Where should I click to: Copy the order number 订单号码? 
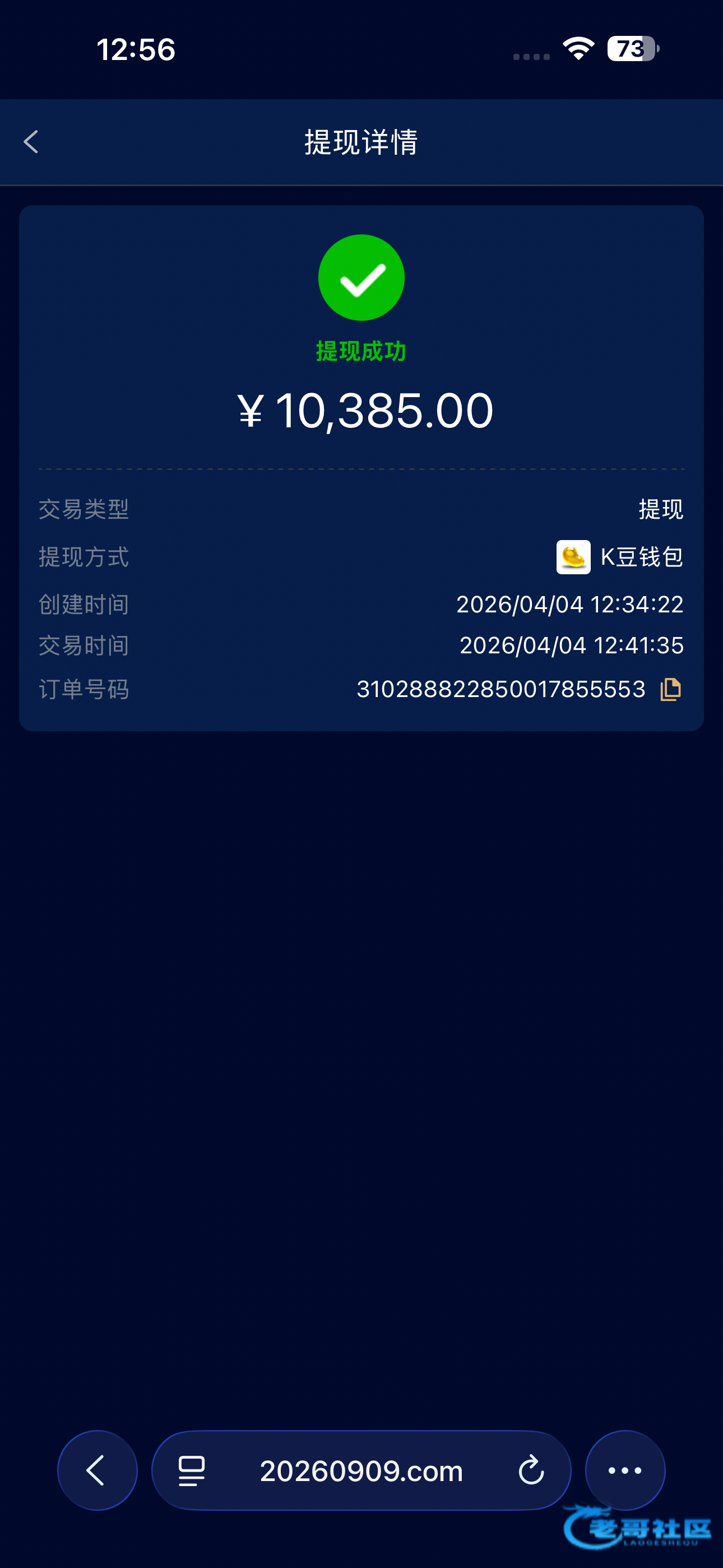coord(670,689)
